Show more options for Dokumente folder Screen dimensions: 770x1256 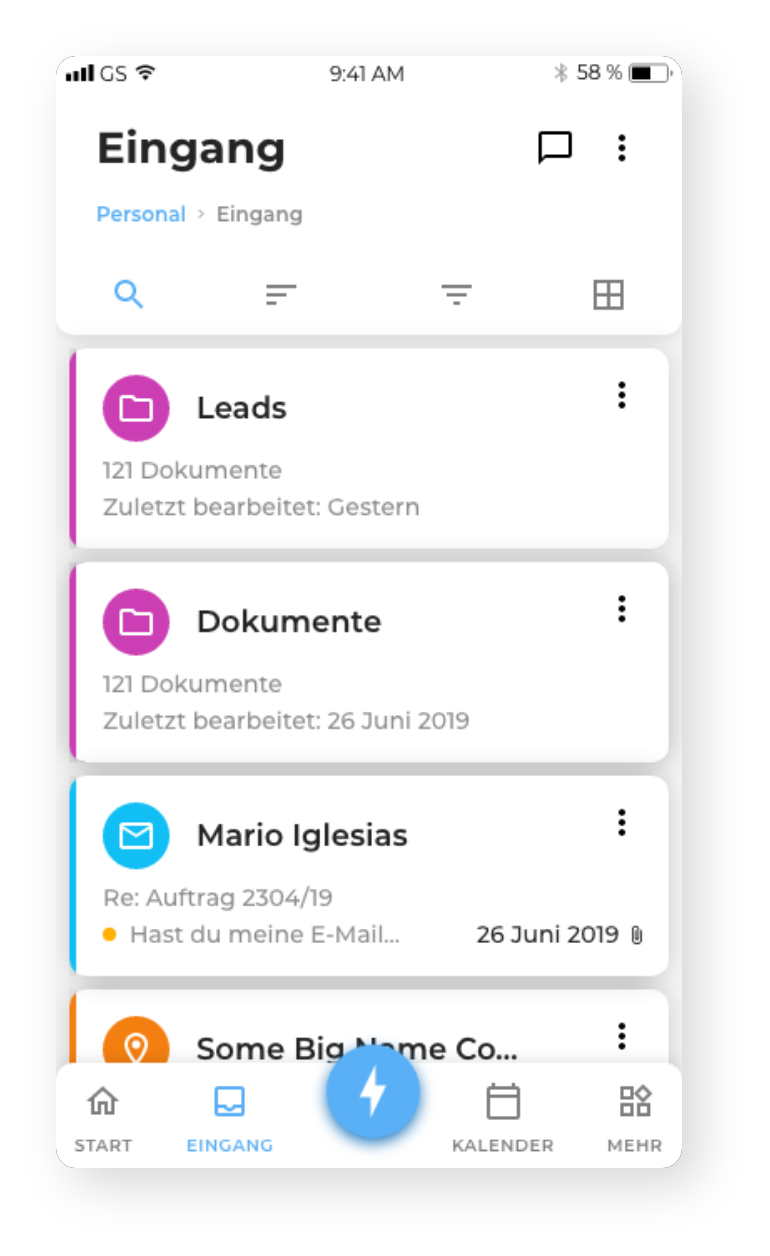622,608
